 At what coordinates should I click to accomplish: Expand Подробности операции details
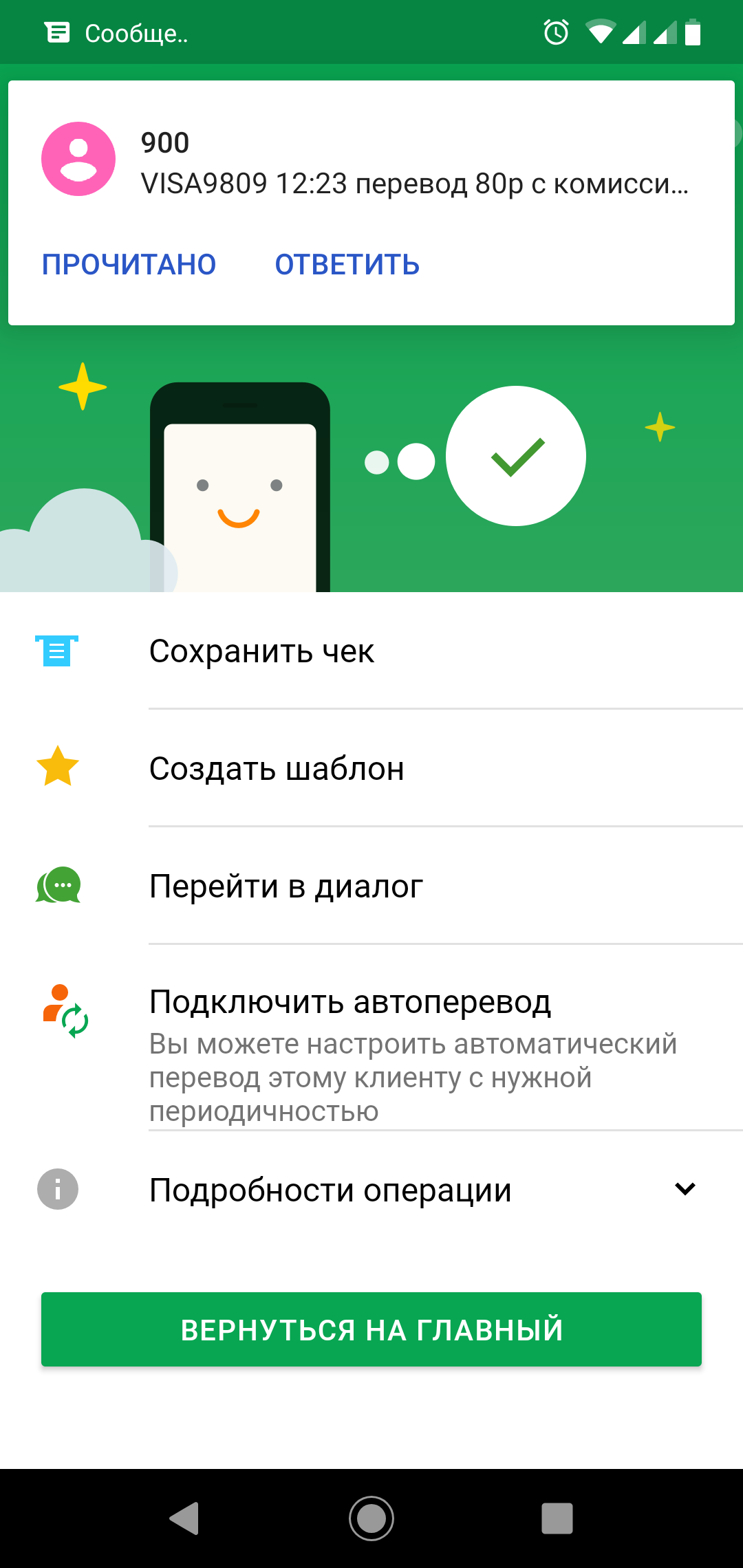tap(371, 1190)
